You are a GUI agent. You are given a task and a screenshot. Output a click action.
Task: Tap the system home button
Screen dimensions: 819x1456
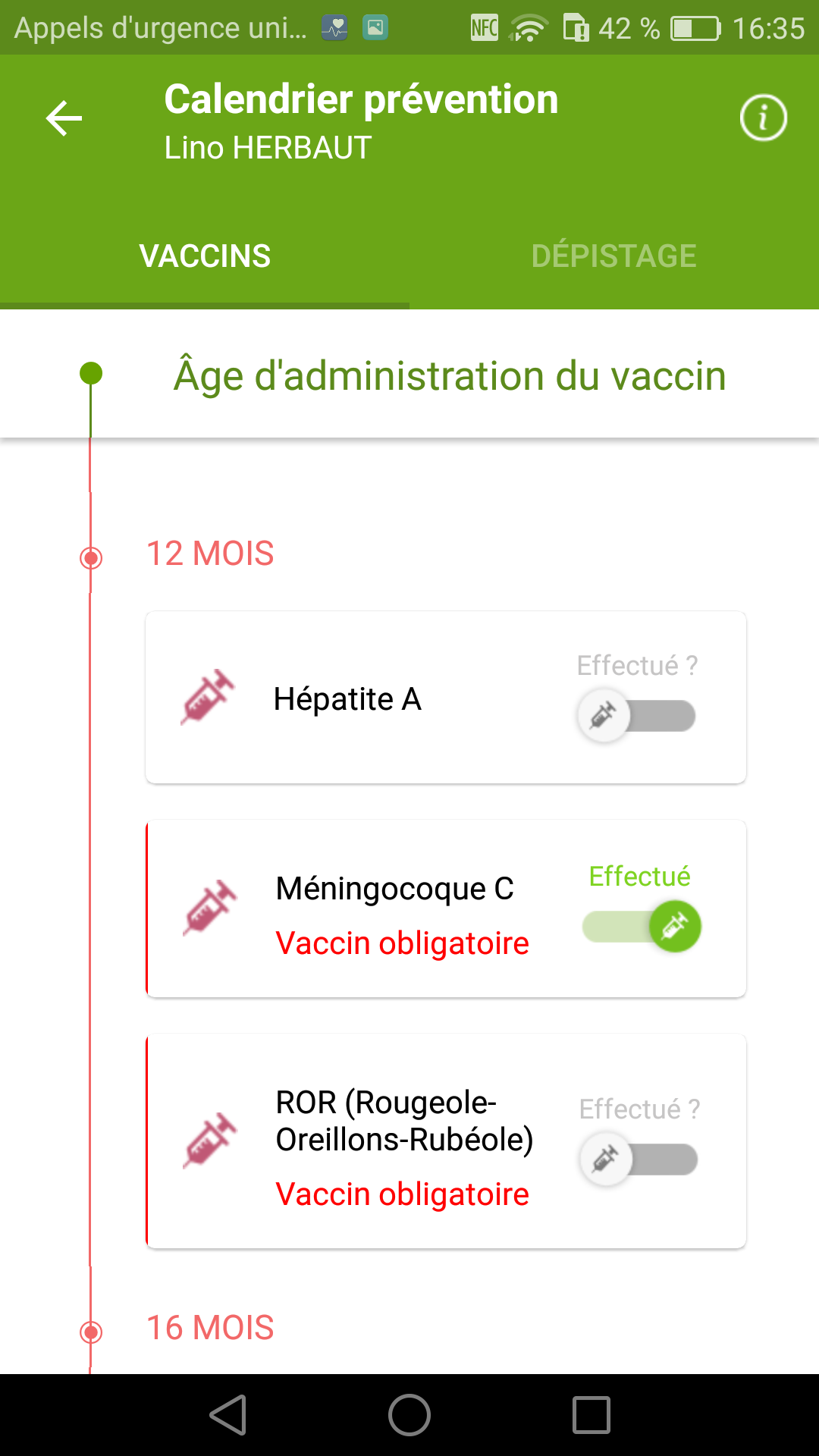pos(409,1415)
